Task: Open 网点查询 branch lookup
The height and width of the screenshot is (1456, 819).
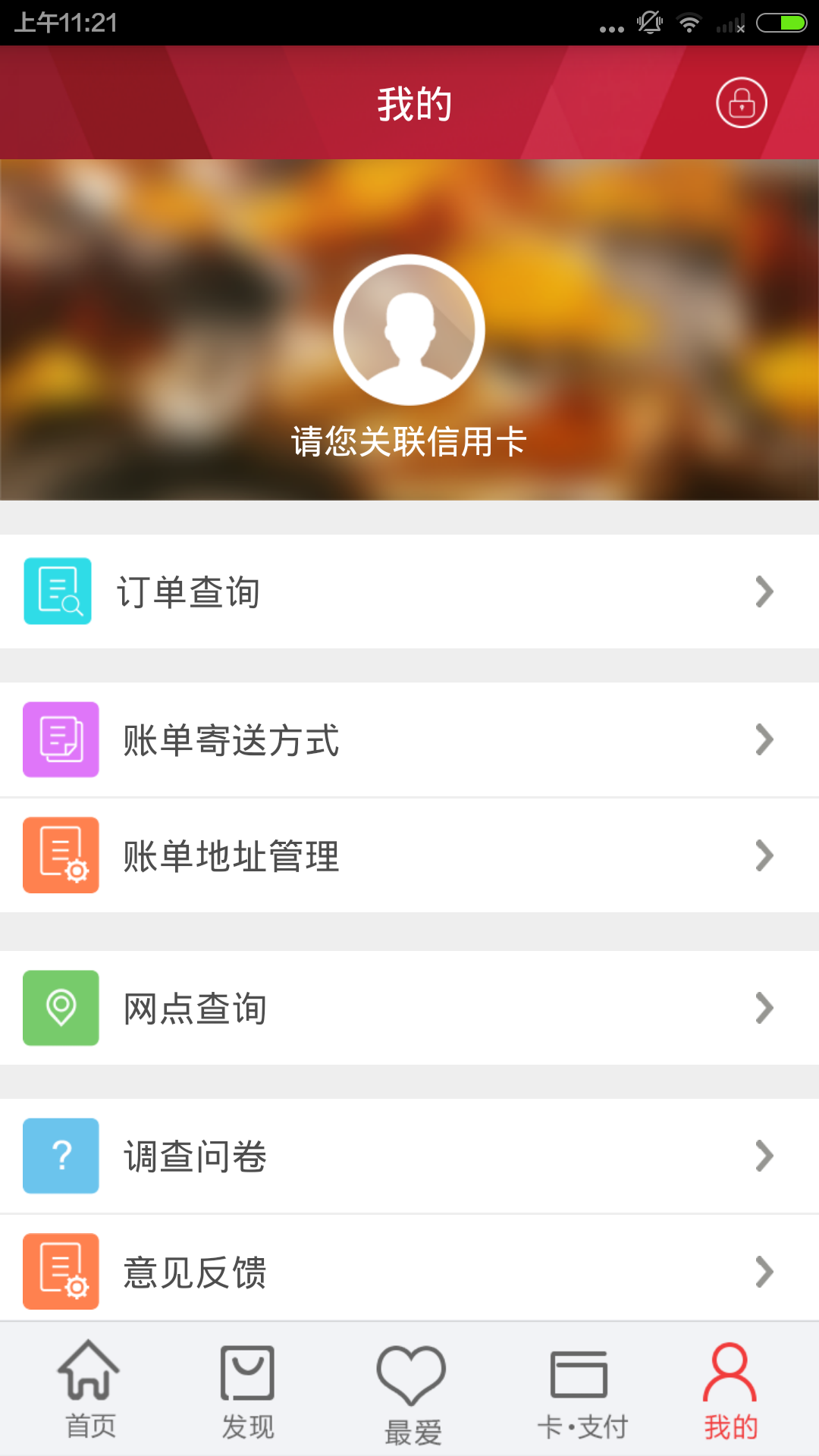Action: pos(409,1008)
